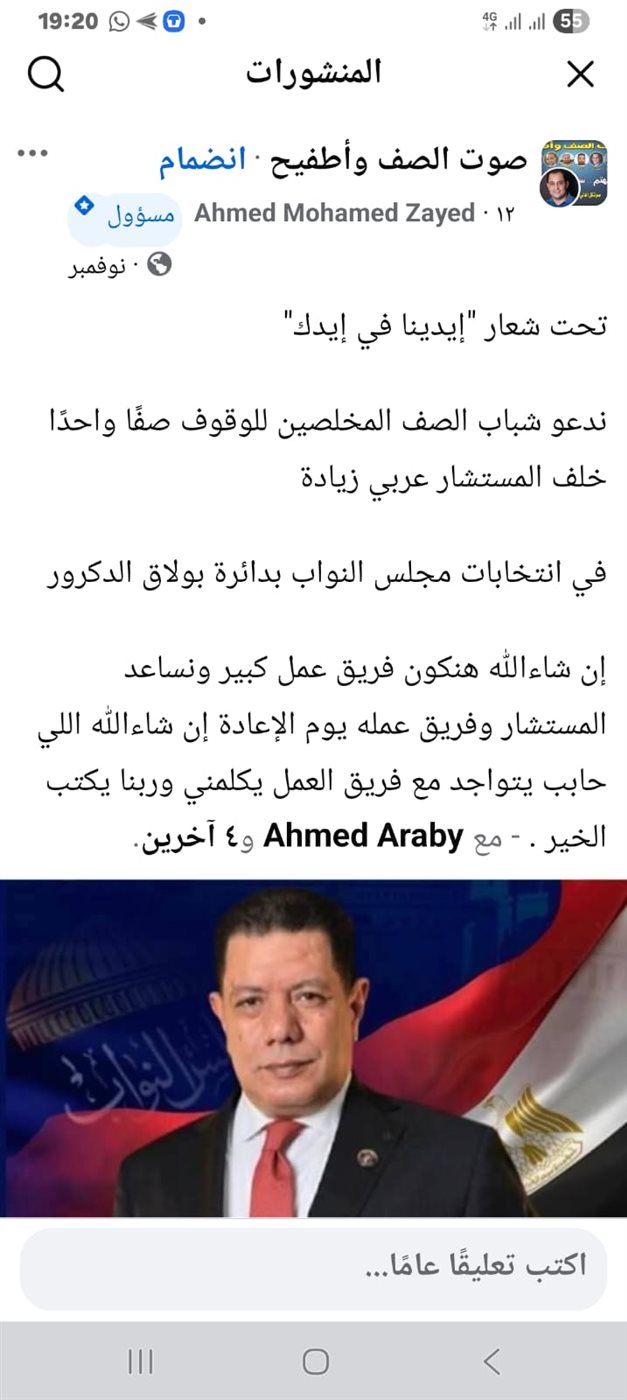Close the posts screen
627x1400 pixels.
(x=580, y=74)
